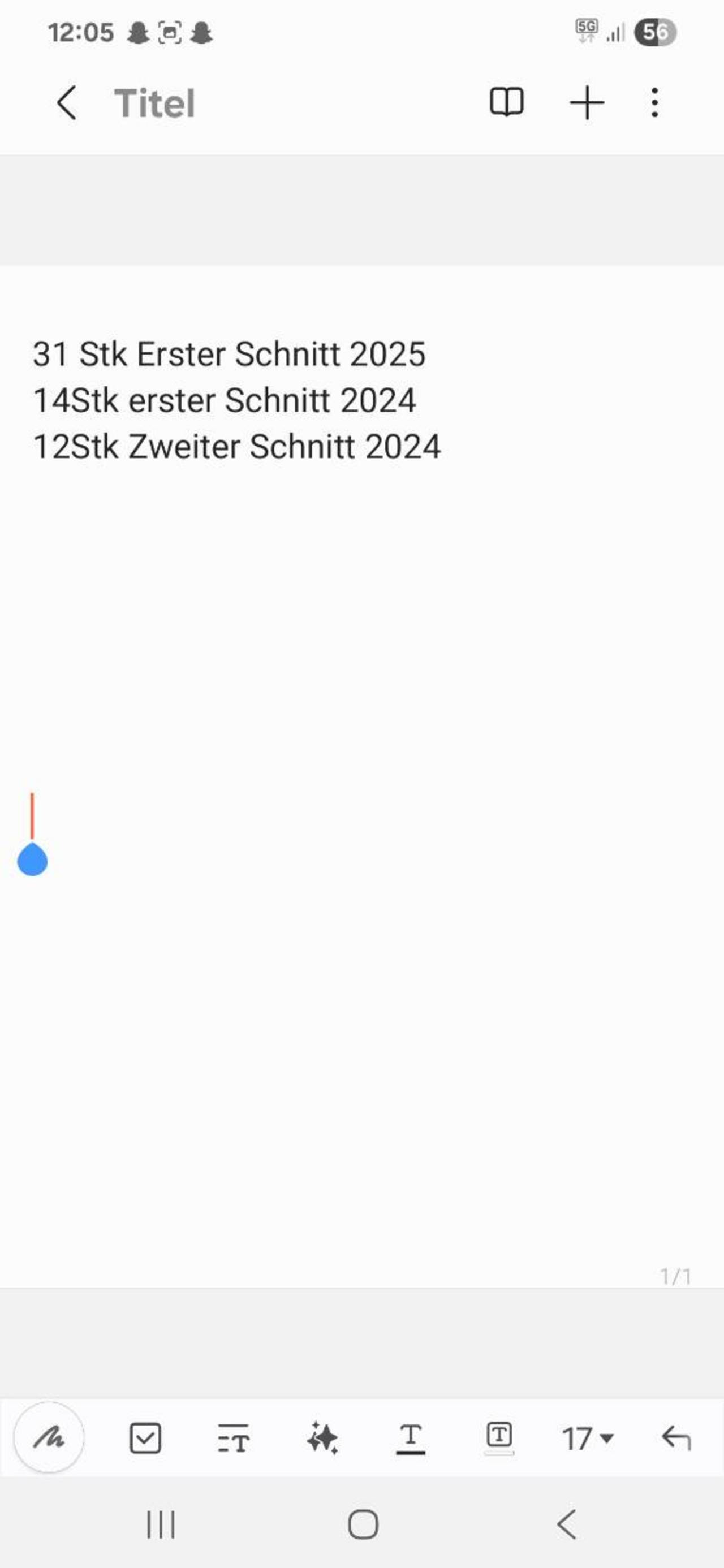Viewport: 724px width, 1568px height.
Task: Open the text color option
Action: point(411,1439)
